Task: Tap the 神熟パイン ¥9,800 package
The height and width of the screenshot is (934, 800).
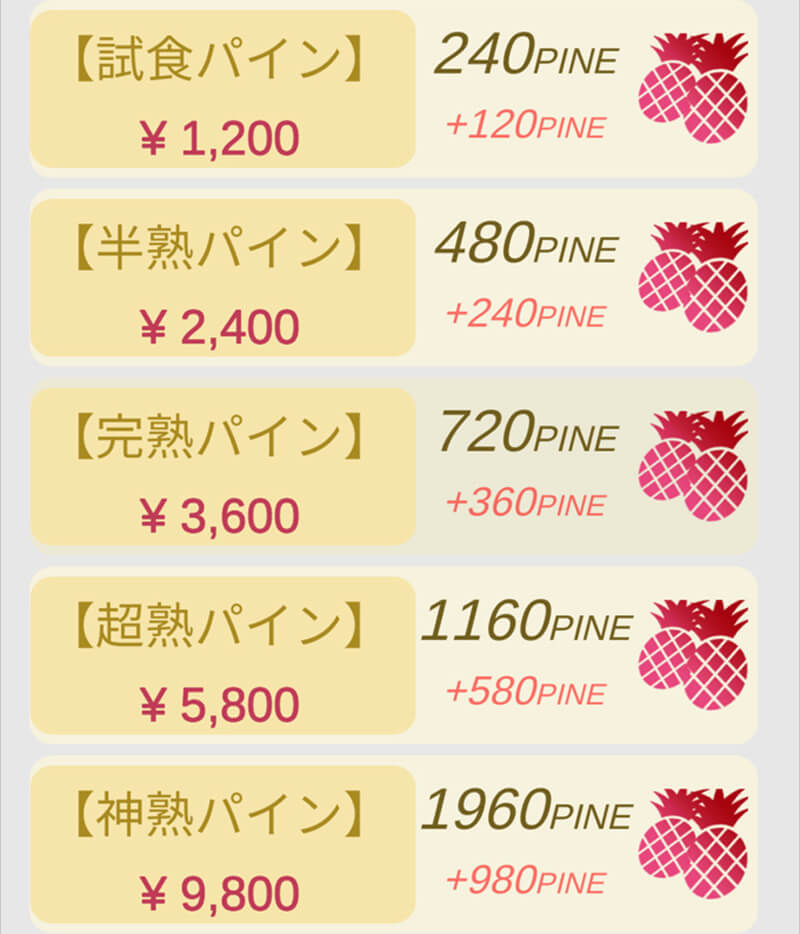Action: pos(222,845)
